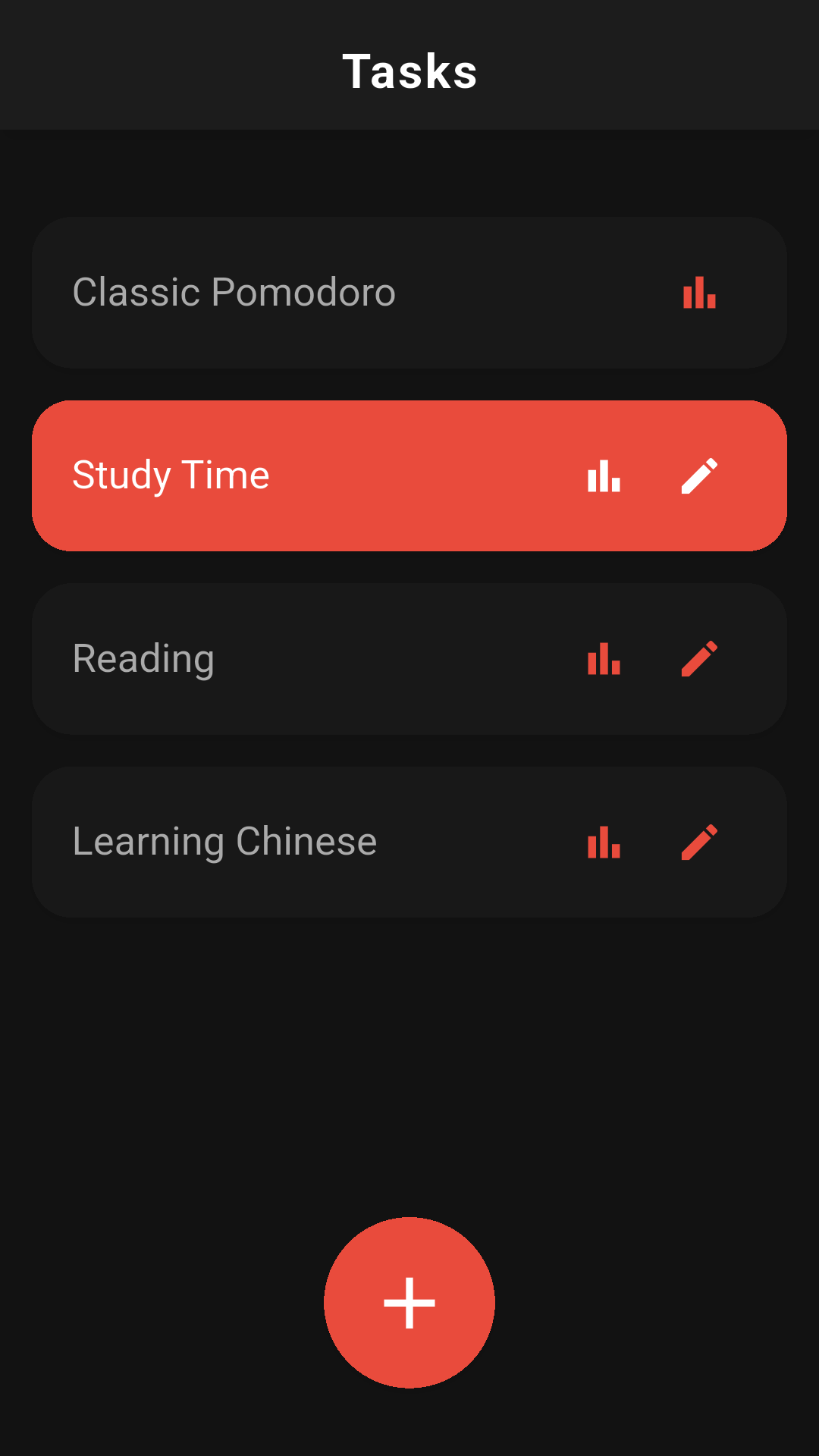
Task: Edit the Learning Chinese task
Action: point(699,843)
